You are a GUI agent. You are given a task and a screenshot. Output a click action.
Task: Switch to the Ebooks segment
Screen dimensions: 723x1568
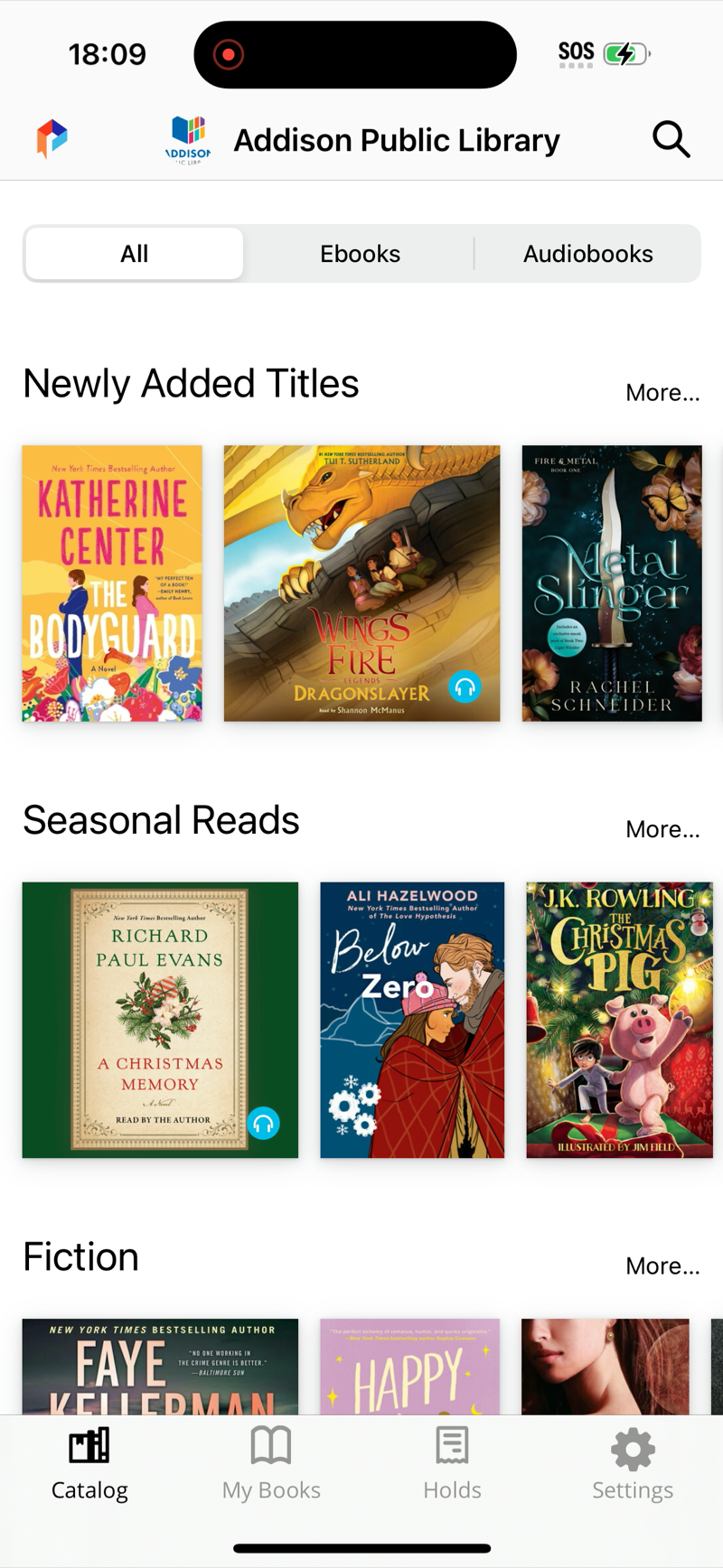coord(360,254)
